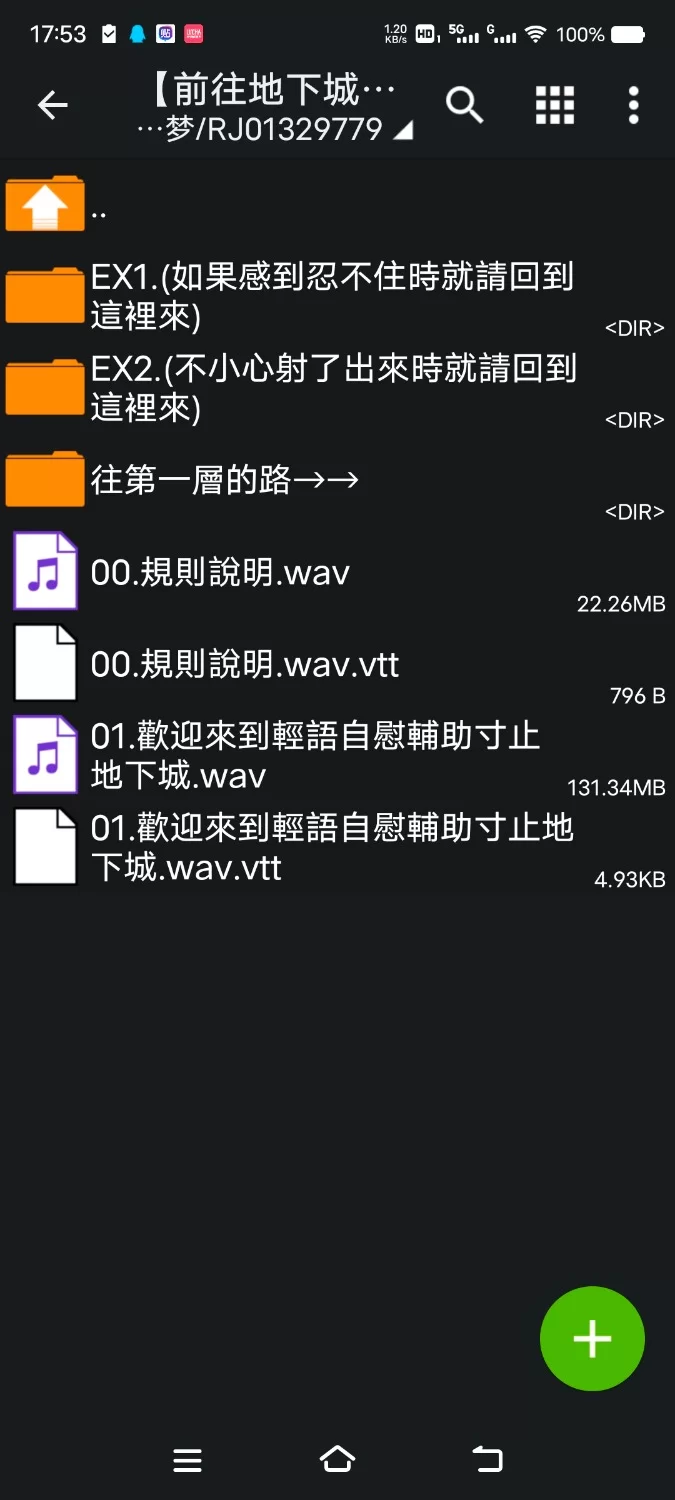Switch to the grid view layout
The image size is (675, 1500).
pos(554,105)
